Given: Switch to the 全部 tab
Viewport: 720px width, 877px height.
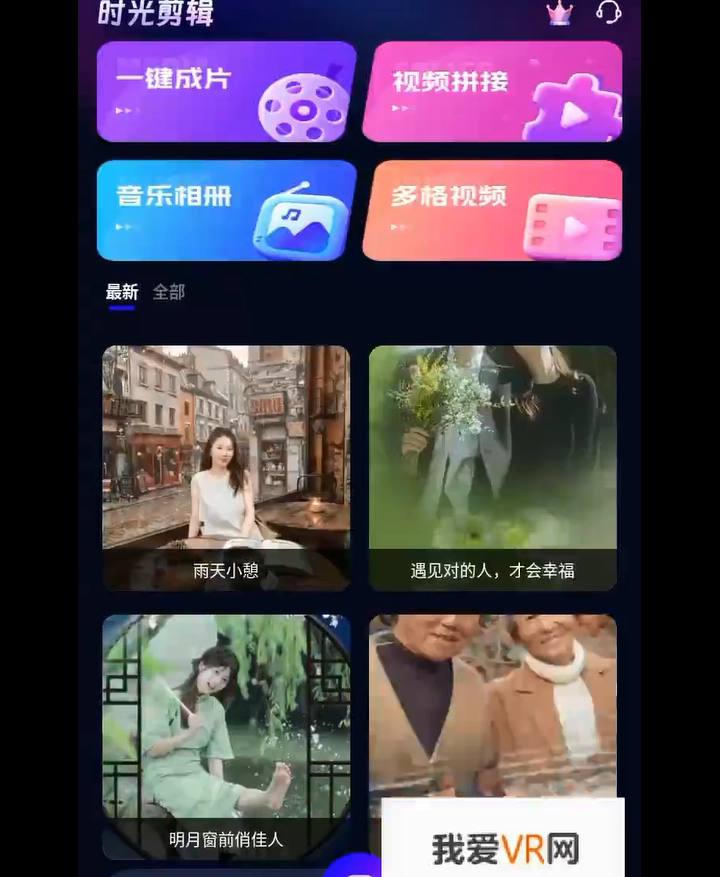Looking at the screenshot, I should [169, 292].
